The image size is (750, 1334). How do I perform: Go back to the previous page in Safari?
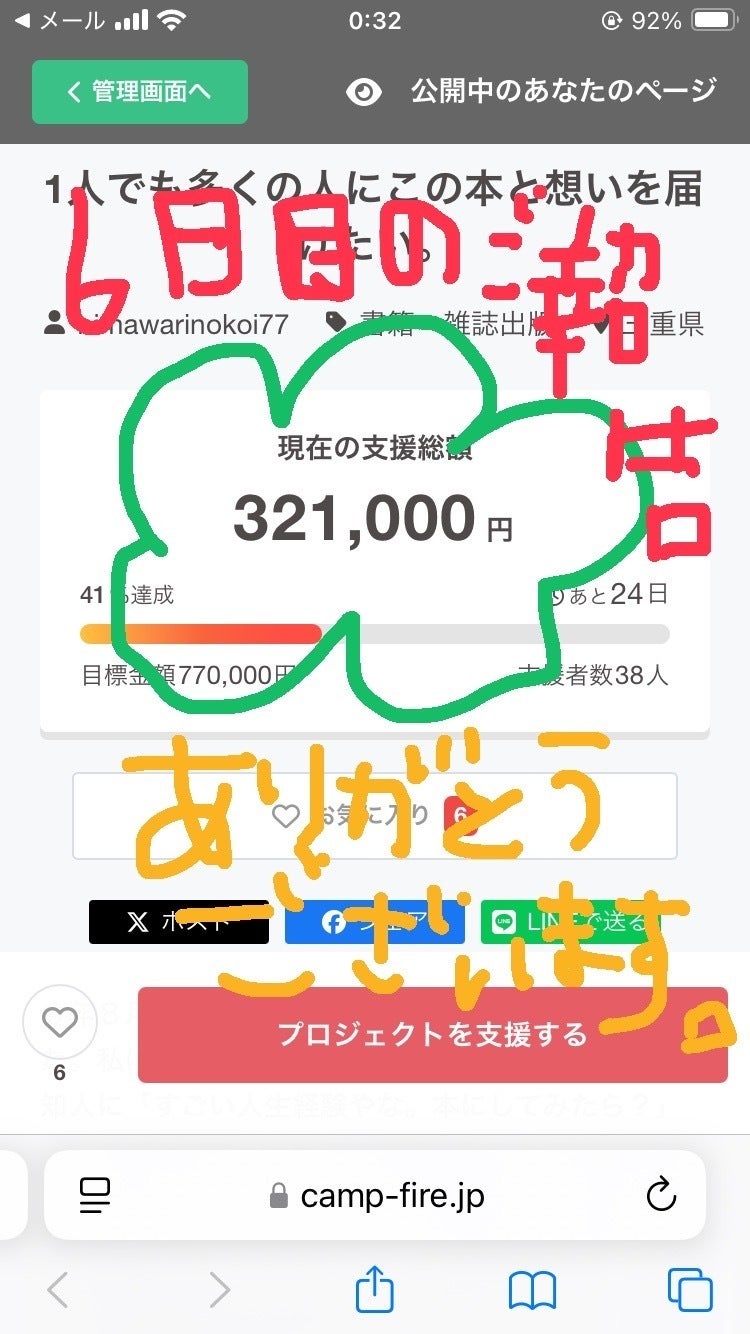click(x=58, y=1291)
